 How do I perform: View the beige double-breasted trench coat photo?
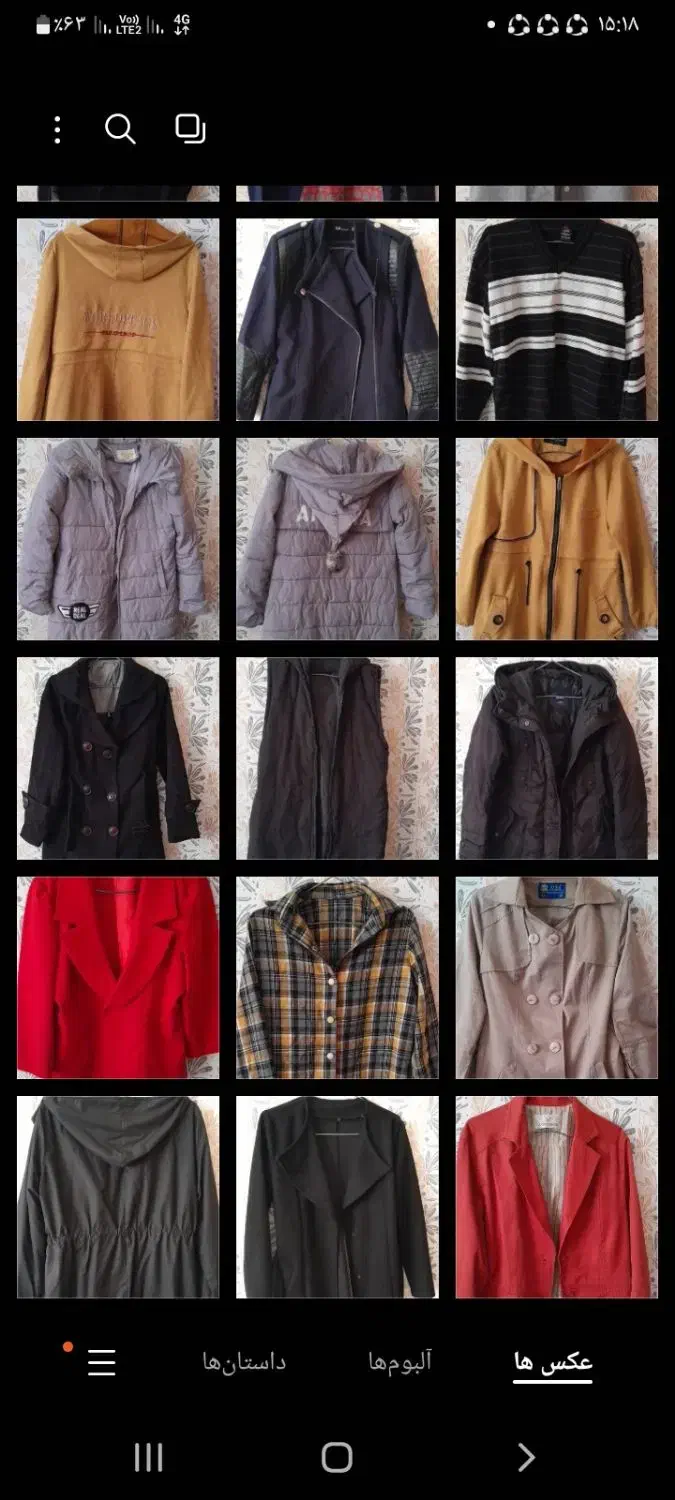(557, 978)
